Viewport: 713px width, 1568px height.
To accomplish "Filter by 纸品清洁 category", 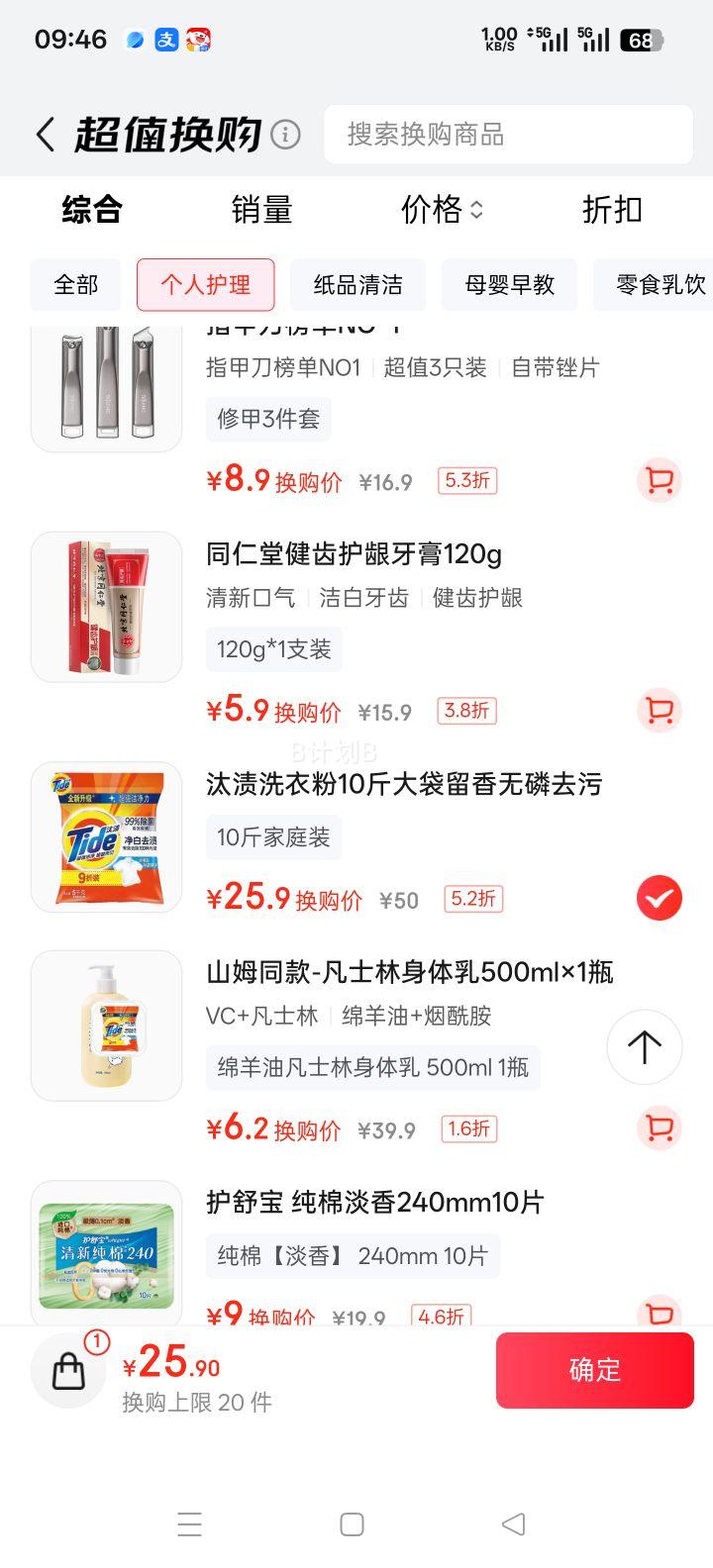I will 357,285.
